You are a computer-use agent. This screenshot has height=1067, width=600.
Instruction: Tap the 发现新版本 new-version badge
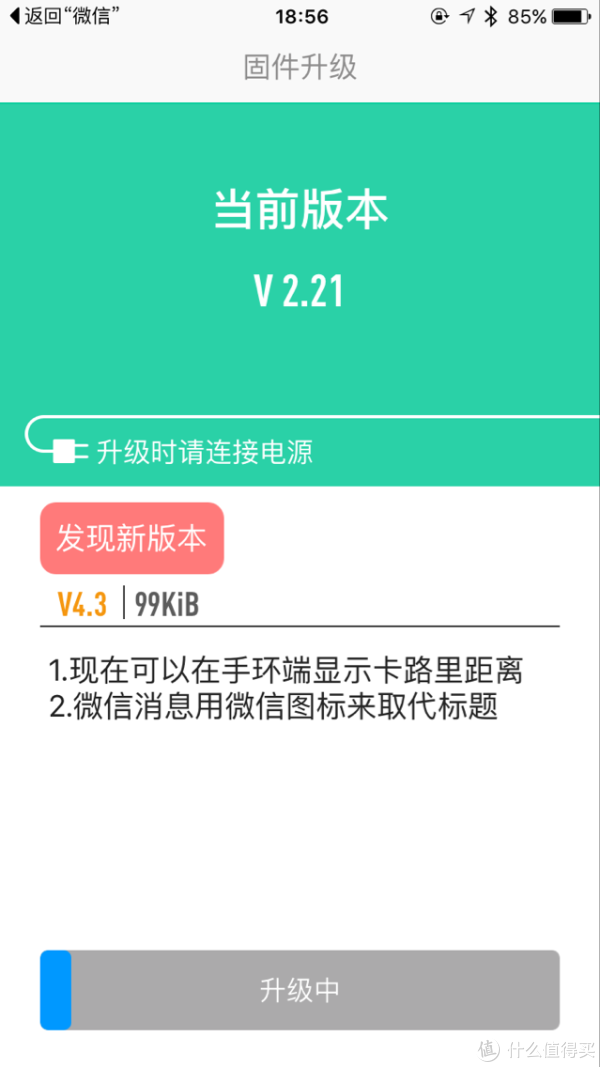[131, 538]
